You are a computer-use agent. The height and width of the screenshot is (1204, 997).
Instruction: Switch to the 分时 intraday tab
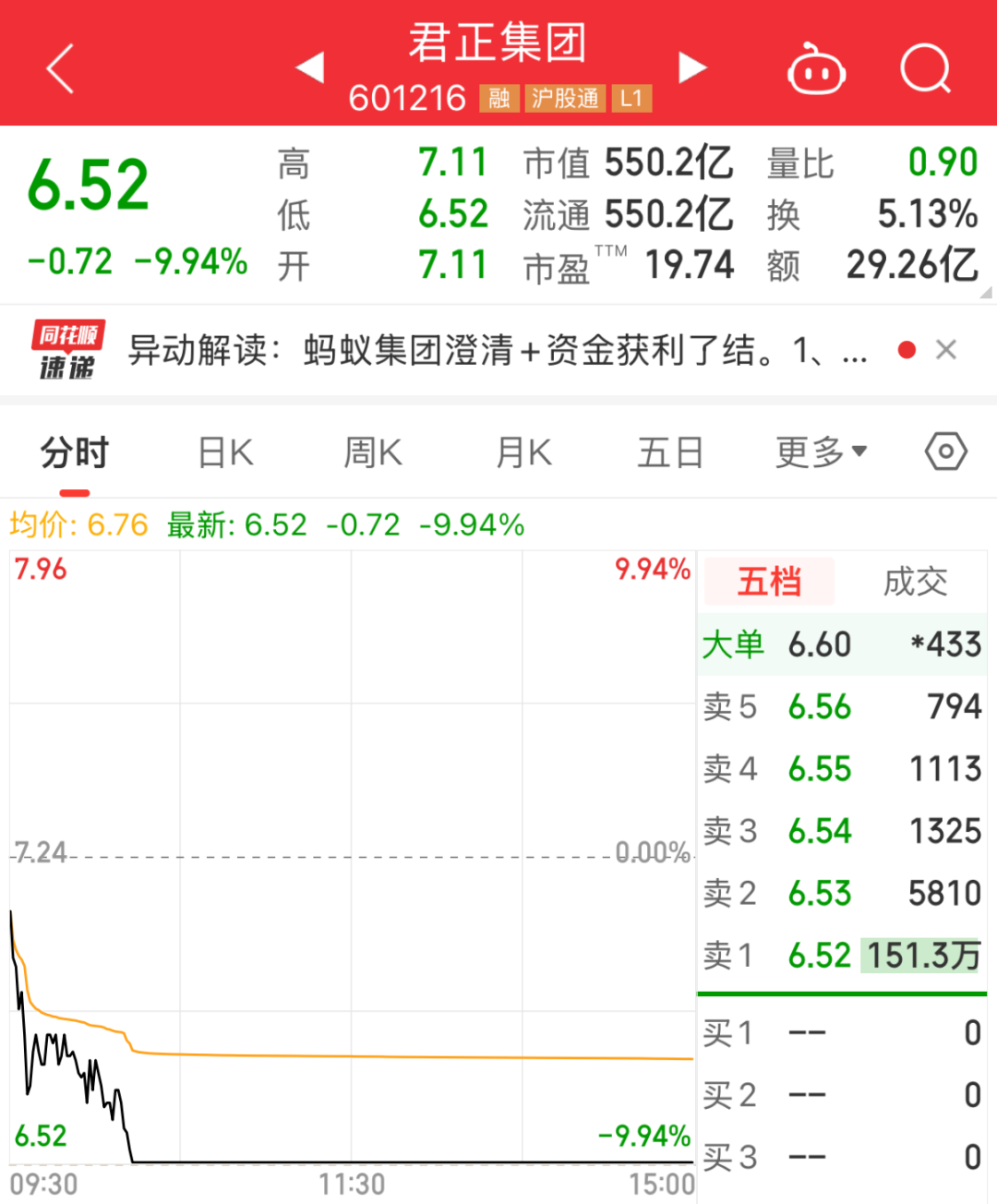[74, 452]
